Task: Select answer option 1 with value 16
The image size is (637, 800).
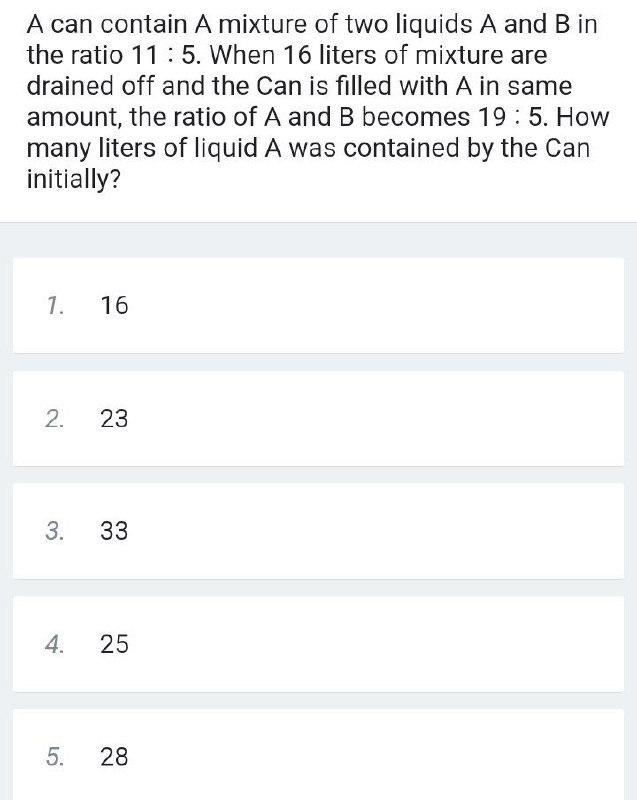Action: click(317, 305)
